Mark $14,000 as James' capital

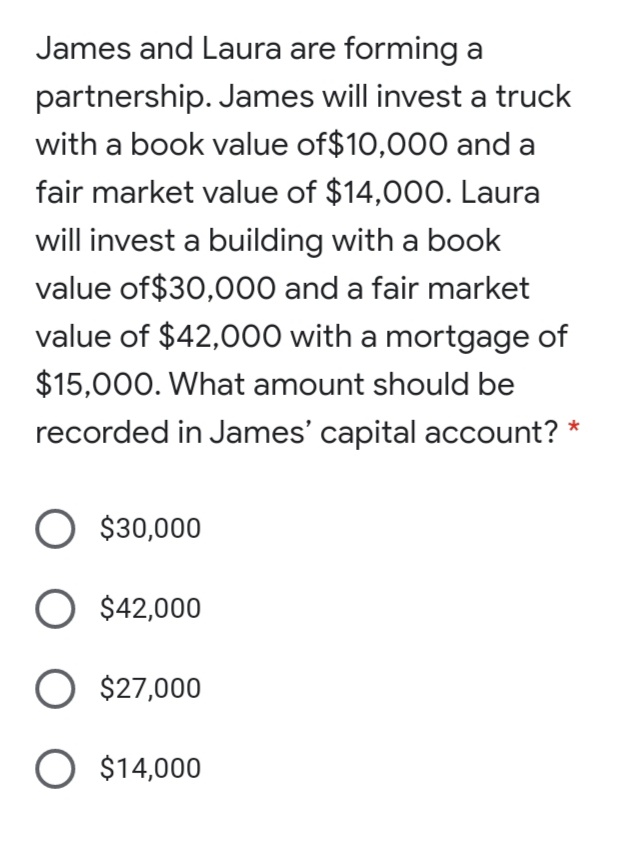[x=56, y=769]
